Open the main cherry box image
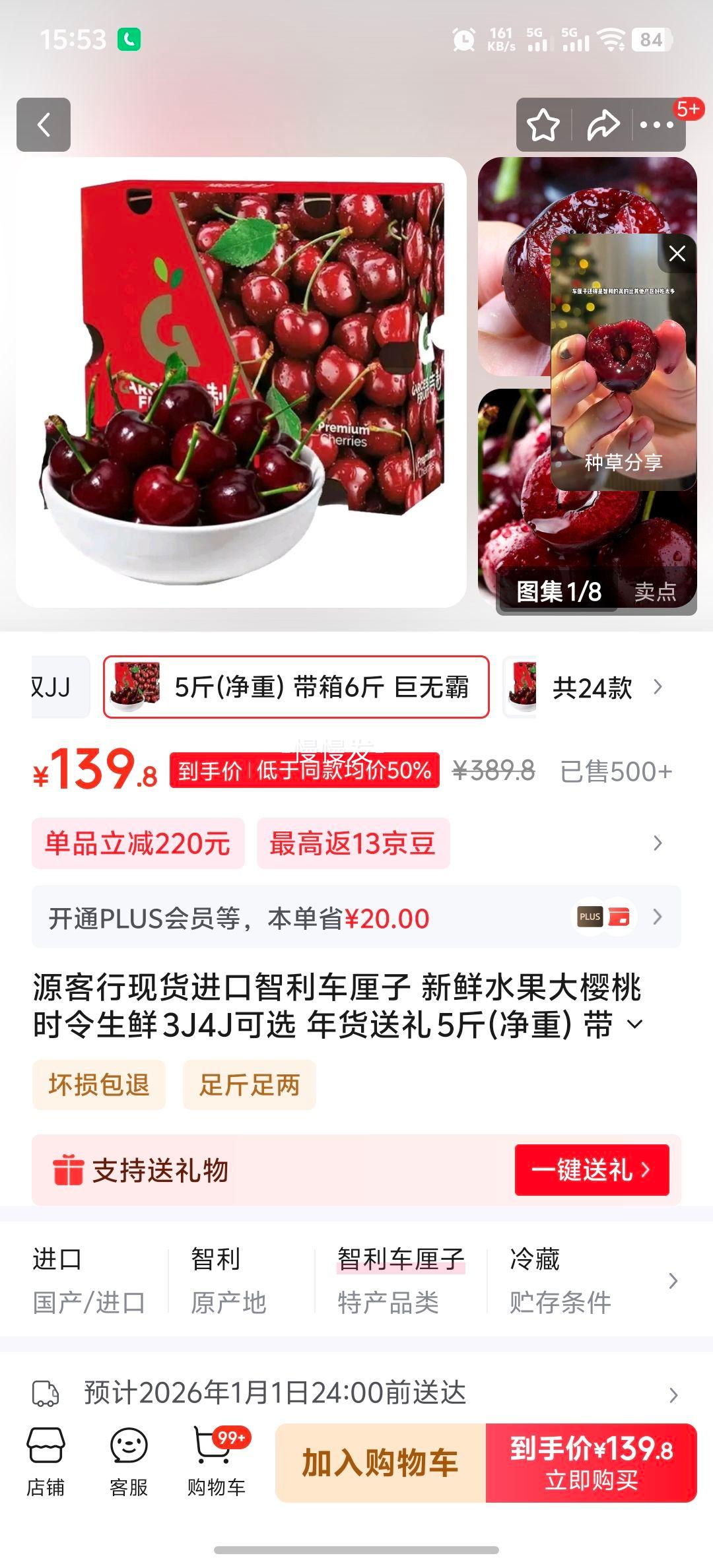713x1568 pixels. pyautogui.click(x=241, y=382)
